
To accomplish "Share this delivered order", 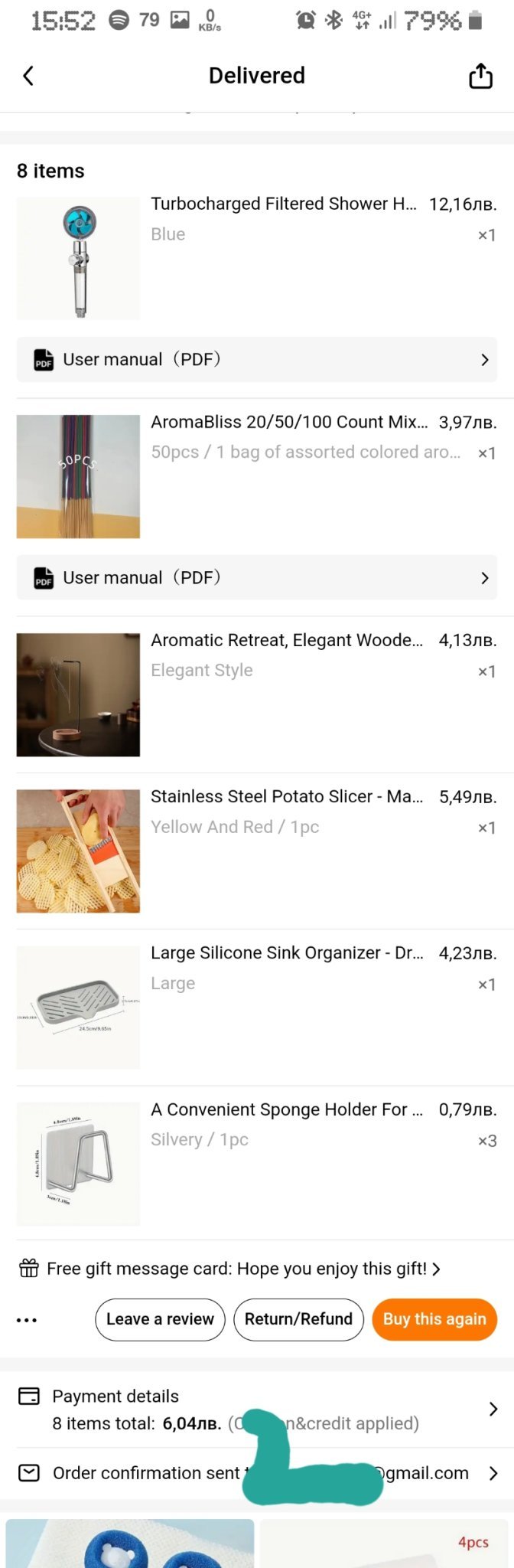I will 480,76.
